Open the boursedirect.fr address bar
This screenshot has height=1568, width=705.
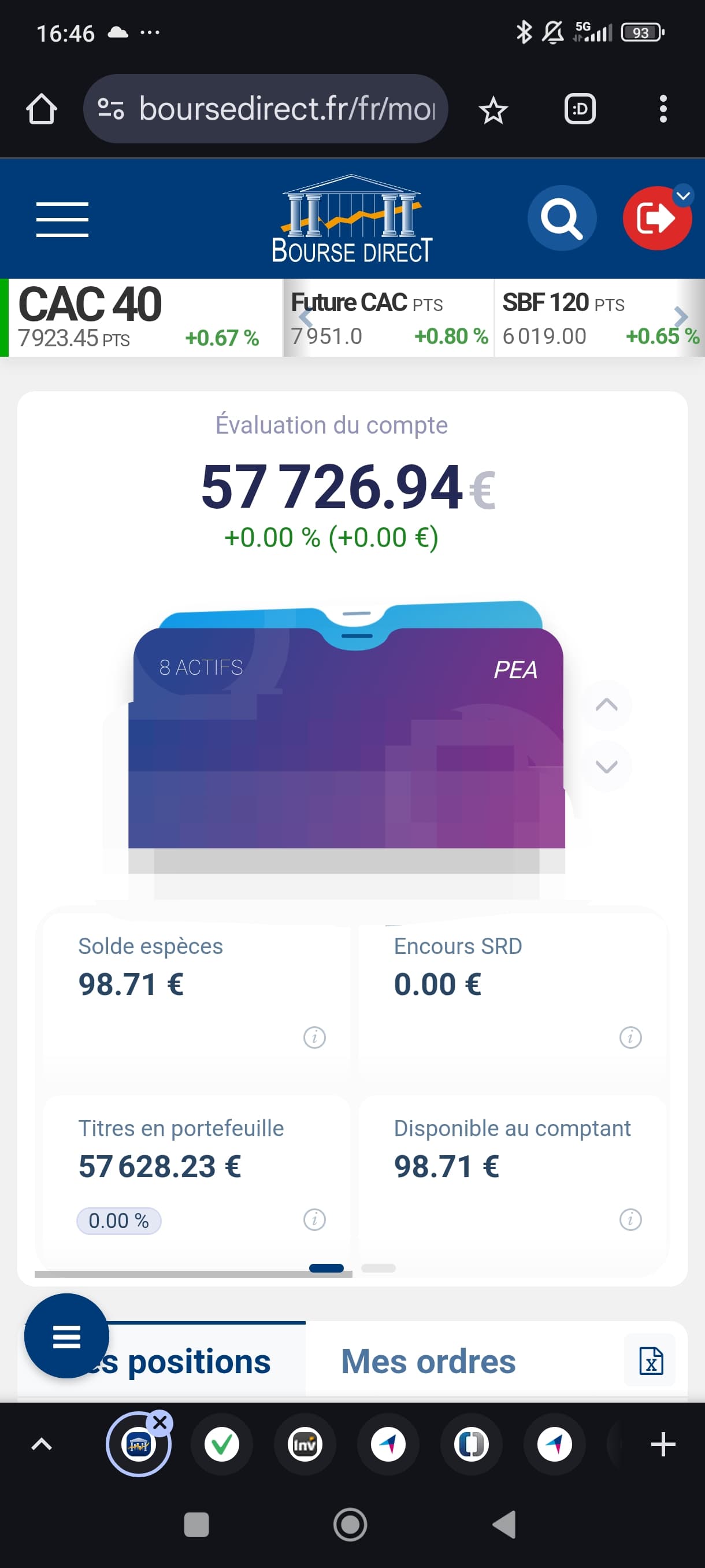(265, 109)
